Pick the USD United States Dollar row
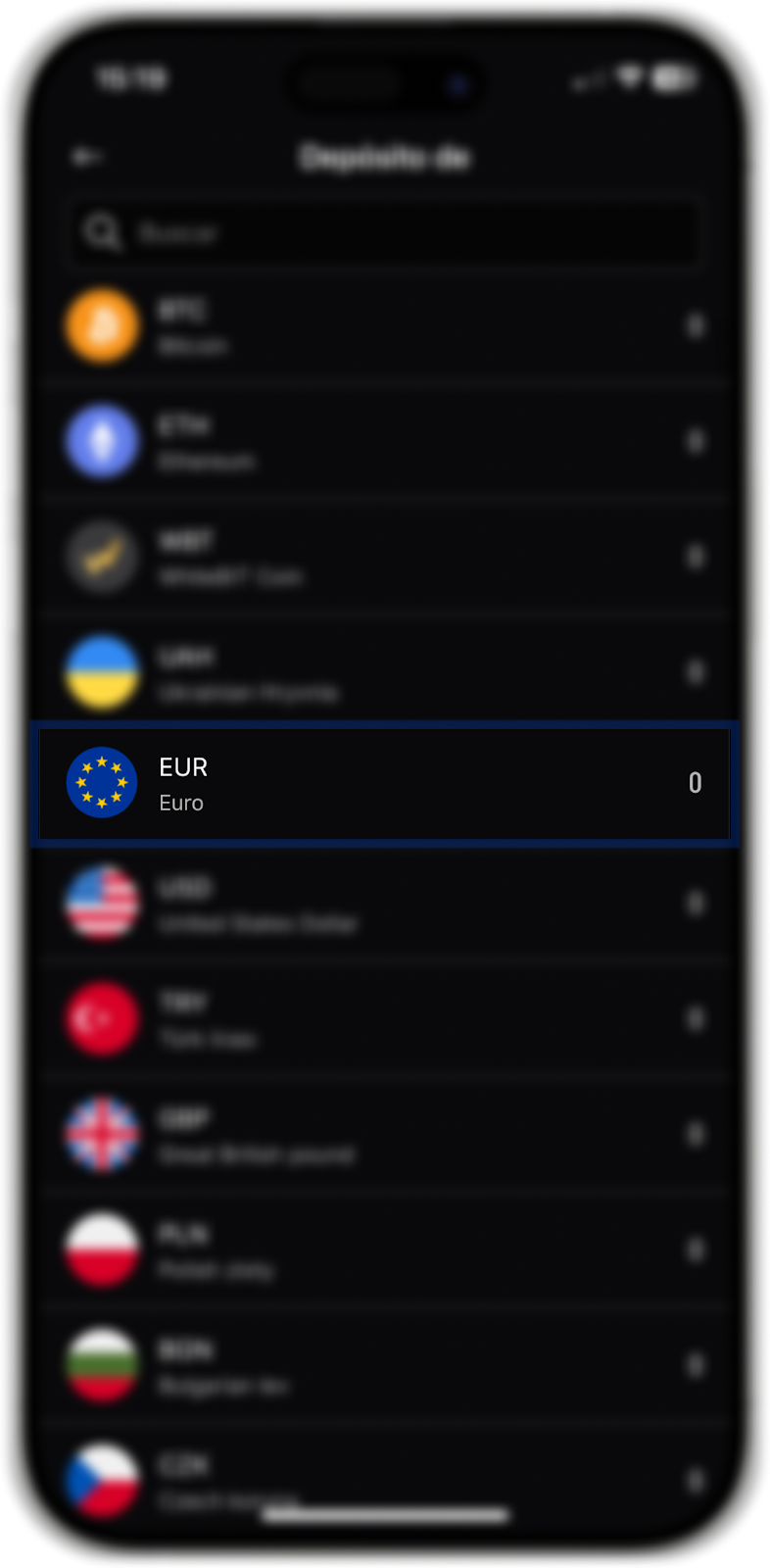 pyautogui.click(x=382, y=904)
